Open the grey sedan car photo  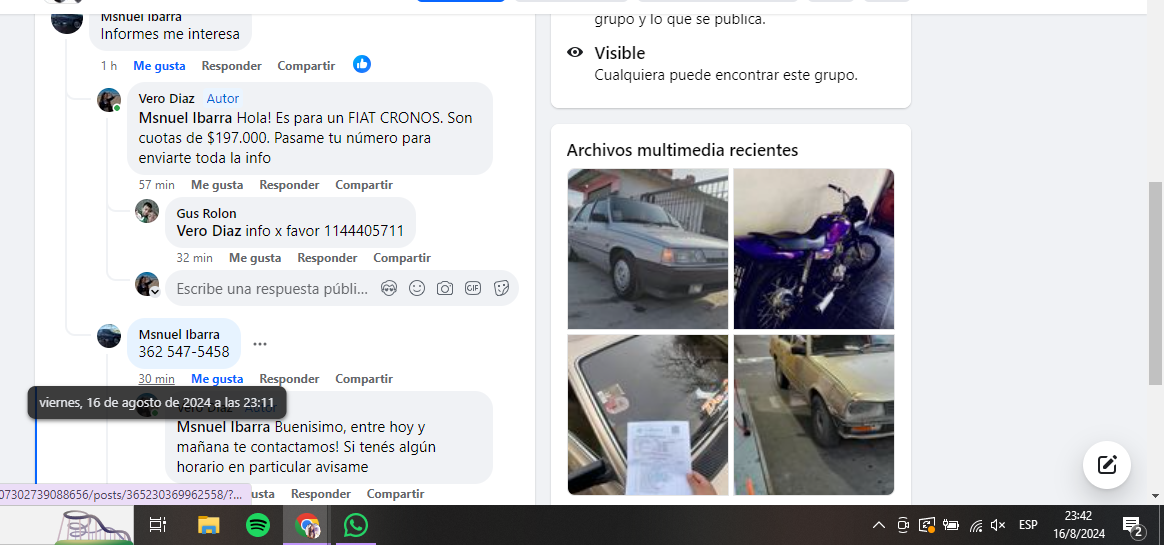tap(648, 248)
